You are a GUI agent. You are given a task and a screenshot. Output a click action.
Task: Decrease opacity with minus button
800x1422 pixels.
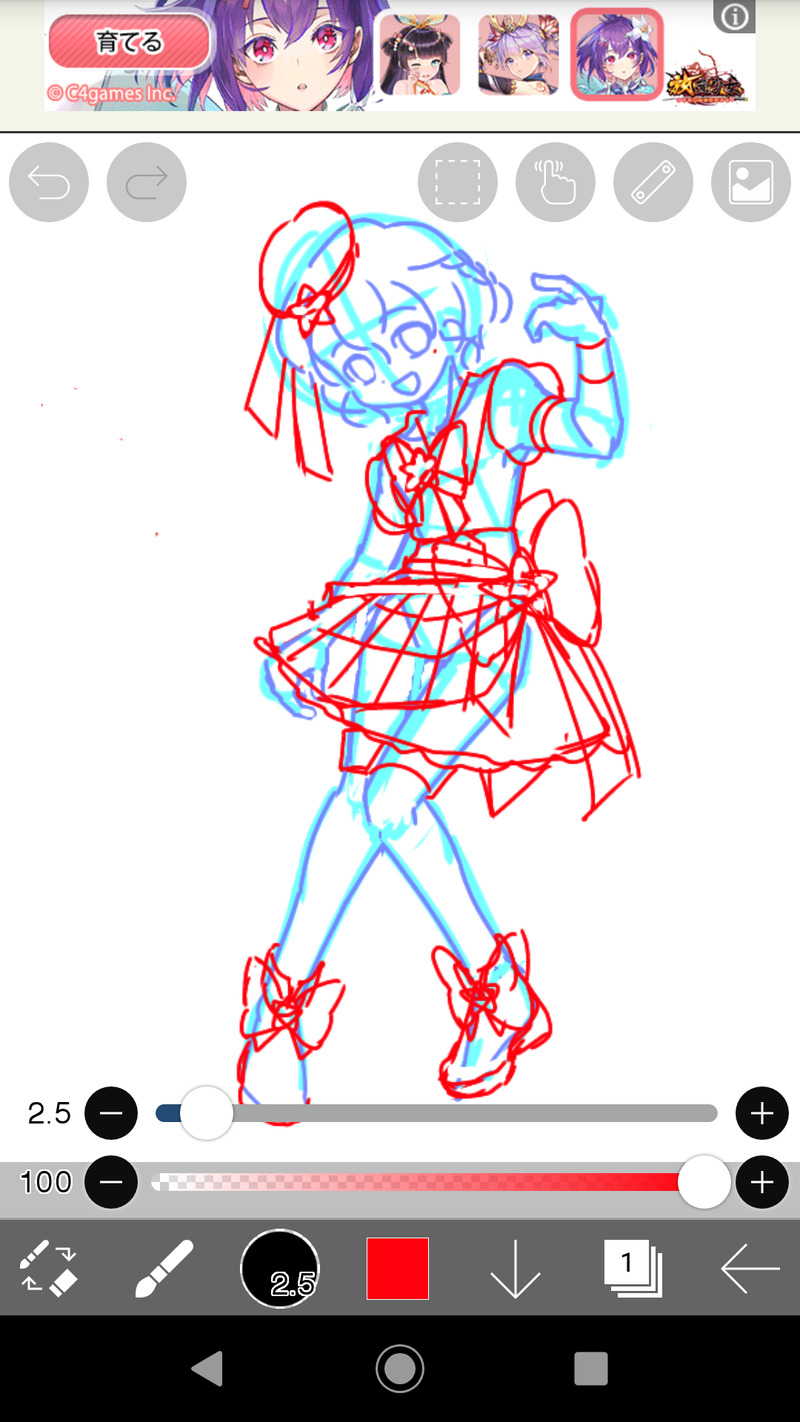pyautogui.click(x=111, y=1182)
